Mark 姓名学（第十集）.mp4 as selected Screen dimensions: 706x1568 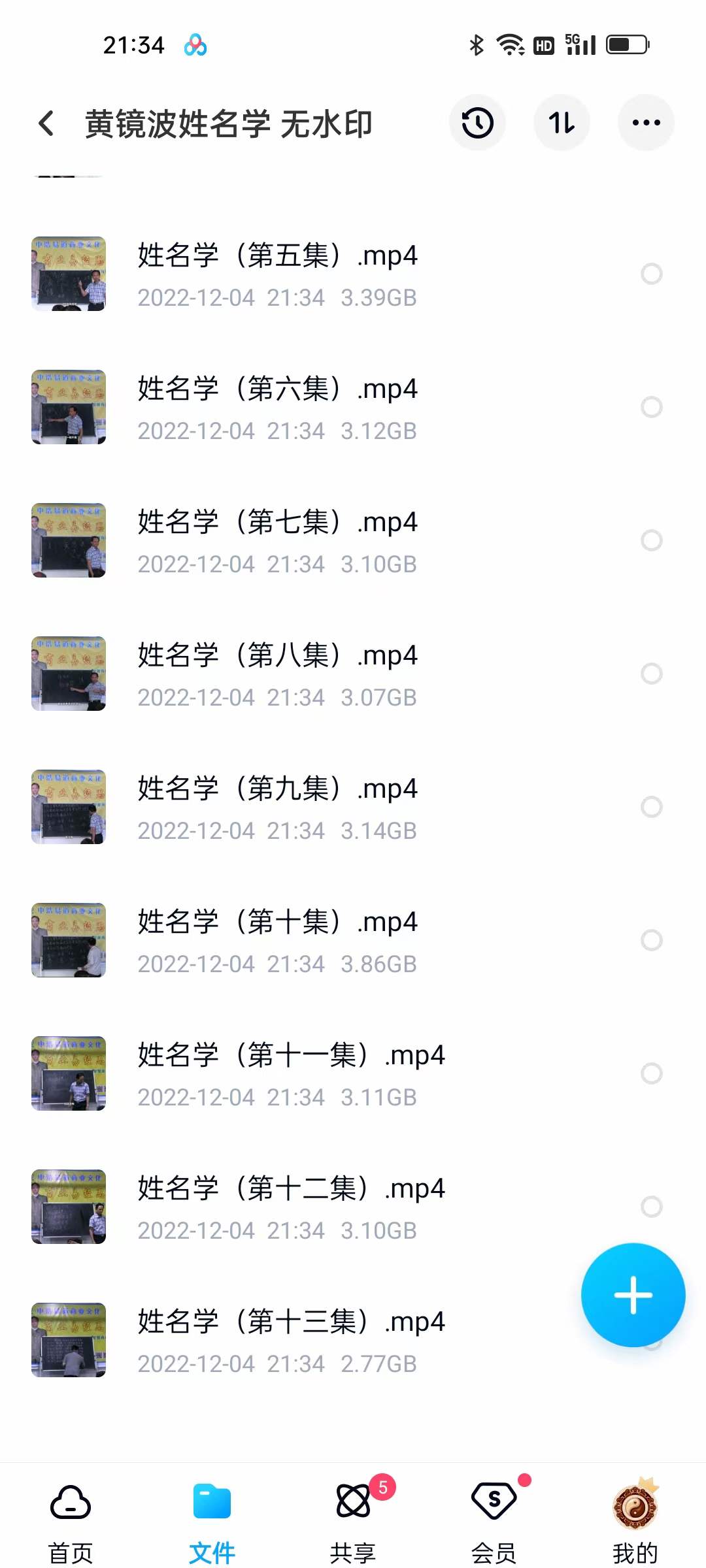pos(651,941)
